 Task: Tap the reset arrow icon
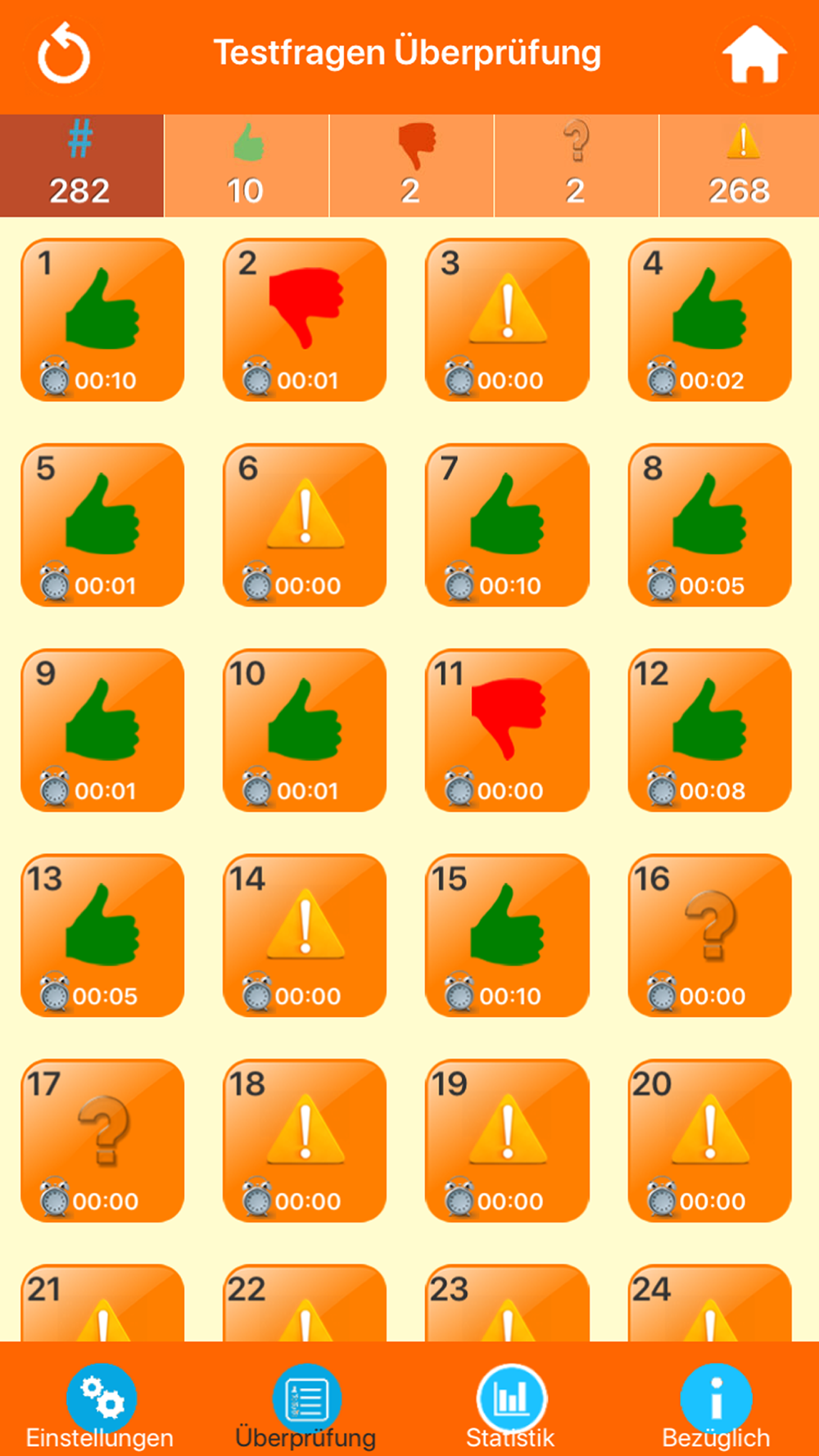[64, 54]
